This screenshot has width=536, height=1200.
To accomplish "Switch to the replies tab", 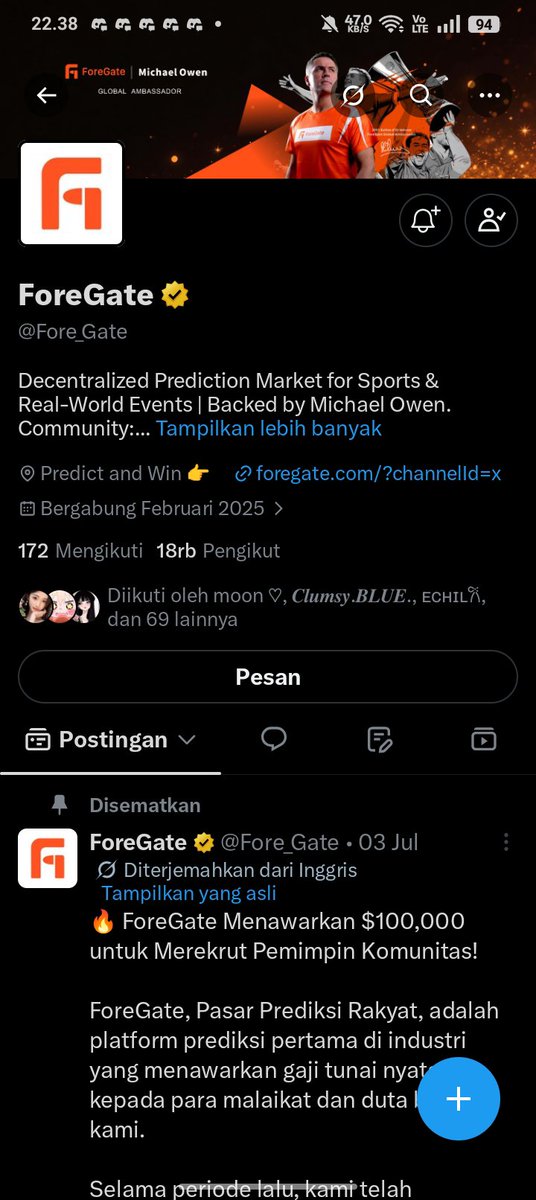I will point(274,739).
